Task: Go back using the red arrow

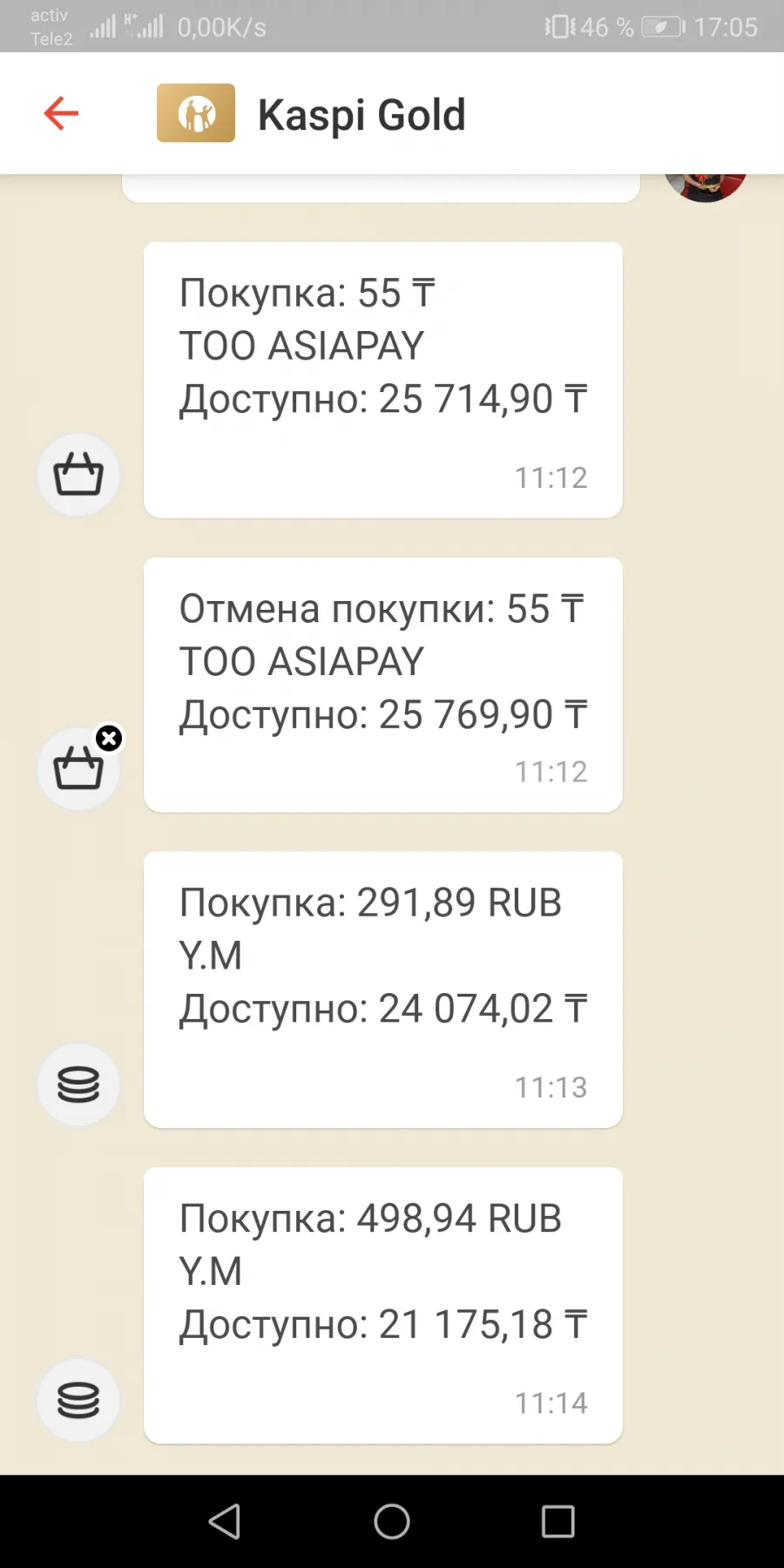Action: [61, 113]
